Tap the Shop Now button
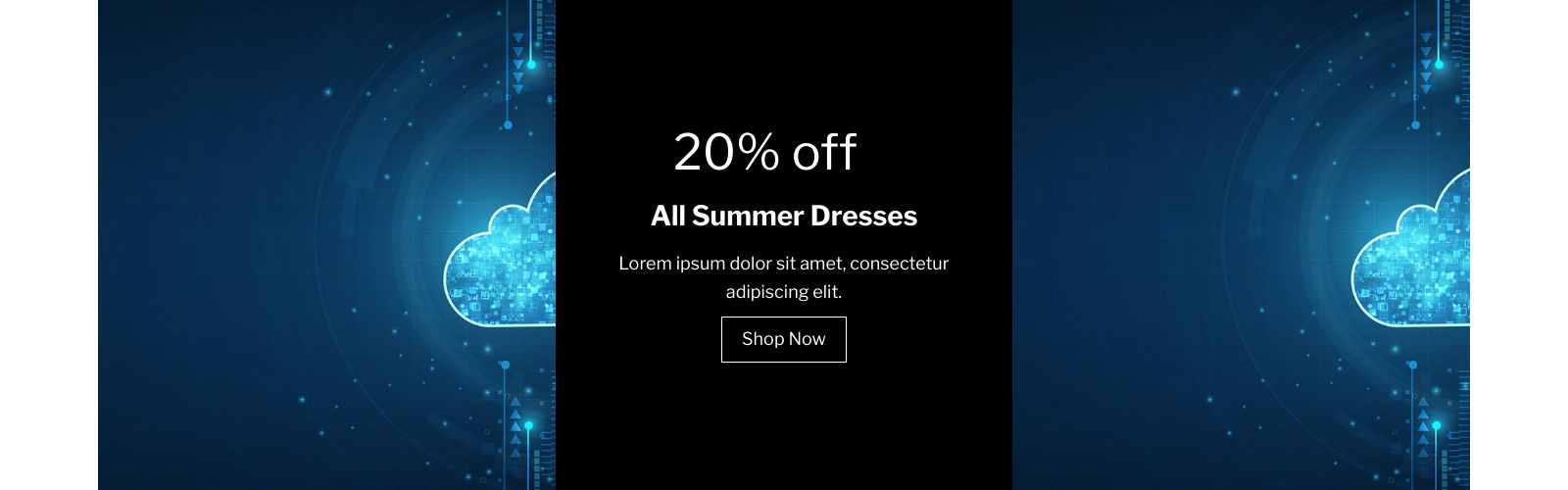The image size is (1568, 490). [x=783, y=339]
